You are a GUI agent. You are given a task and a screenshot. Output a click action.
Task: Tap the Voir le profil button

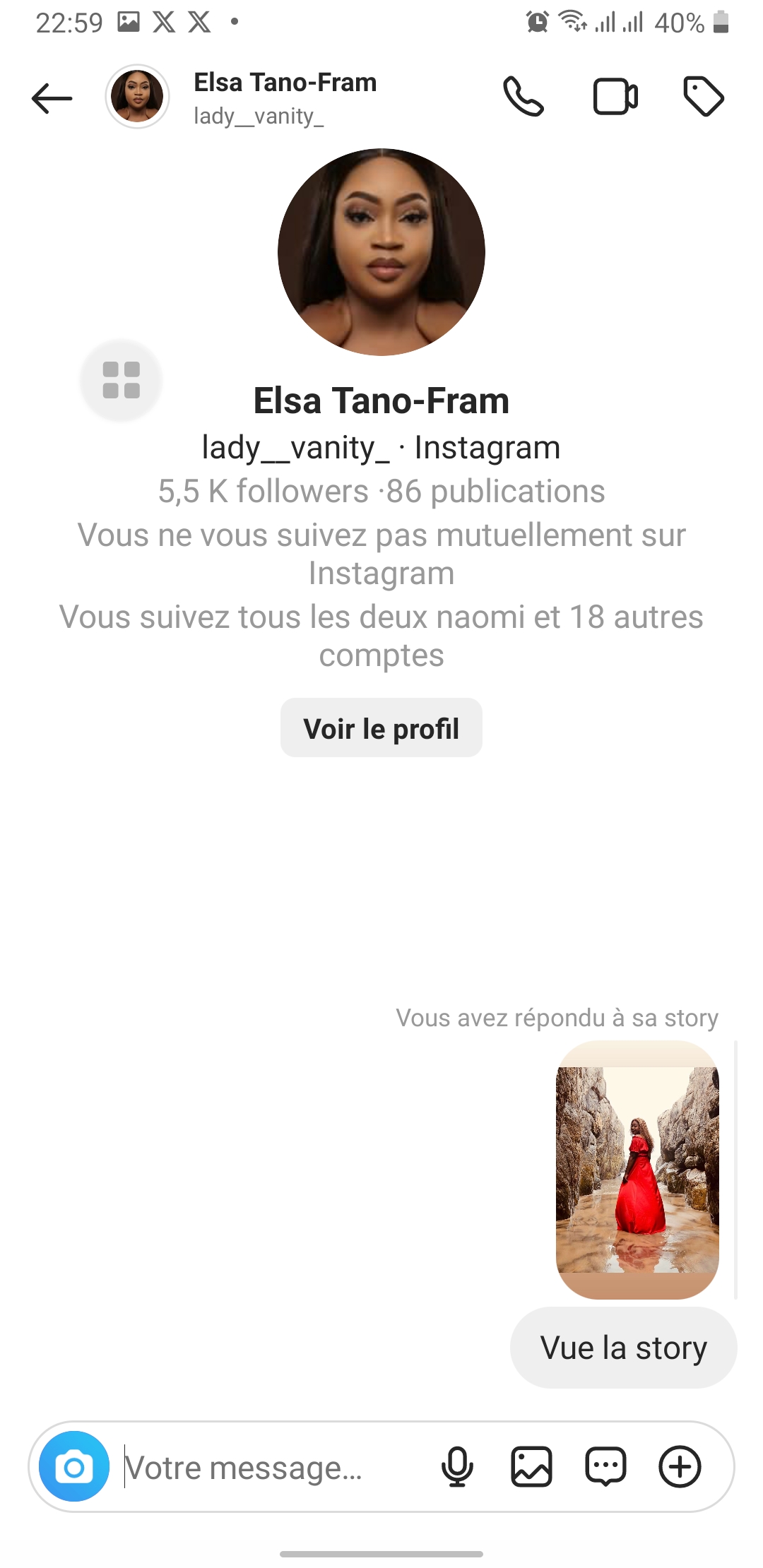pyautogui.click(x=381, y=728)
